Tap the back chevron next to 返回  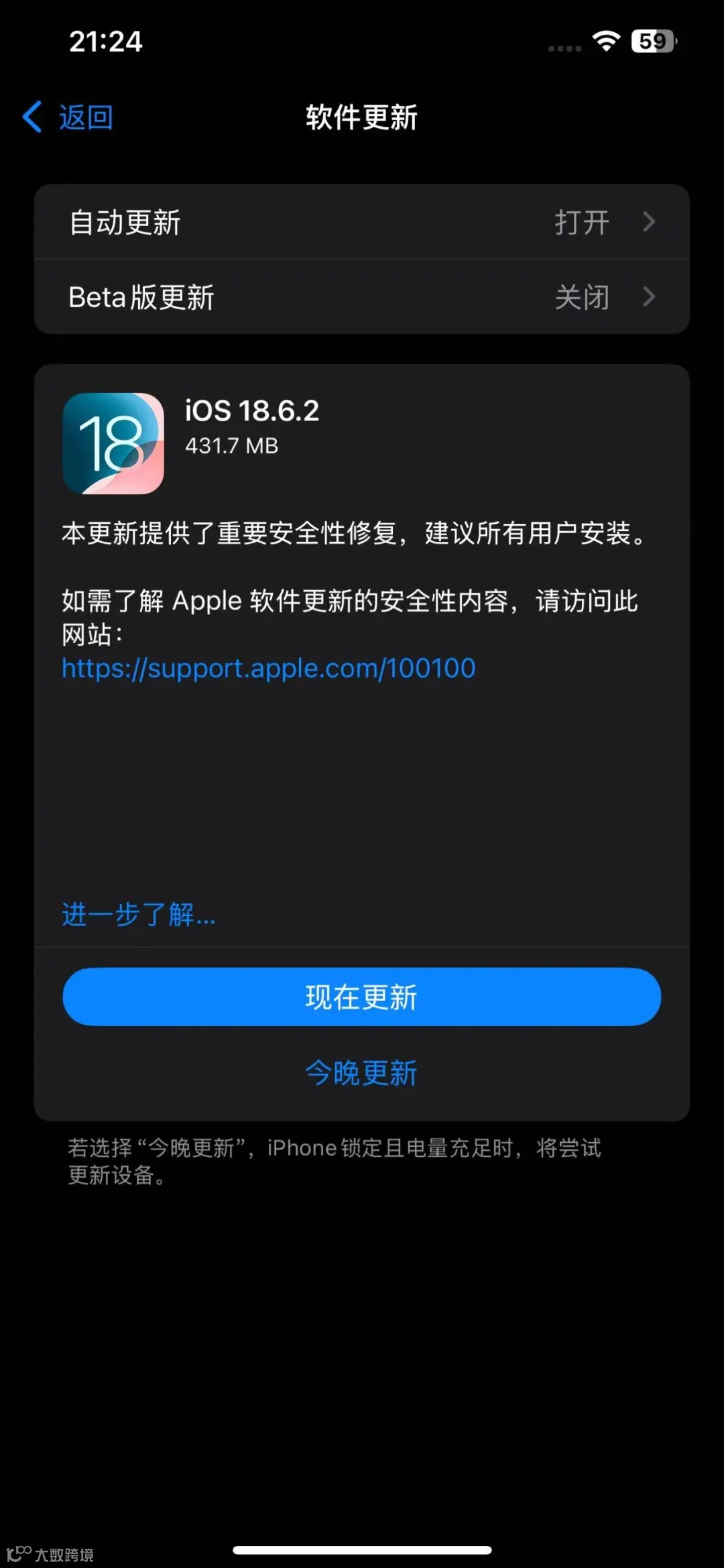[x=32, y=116]
